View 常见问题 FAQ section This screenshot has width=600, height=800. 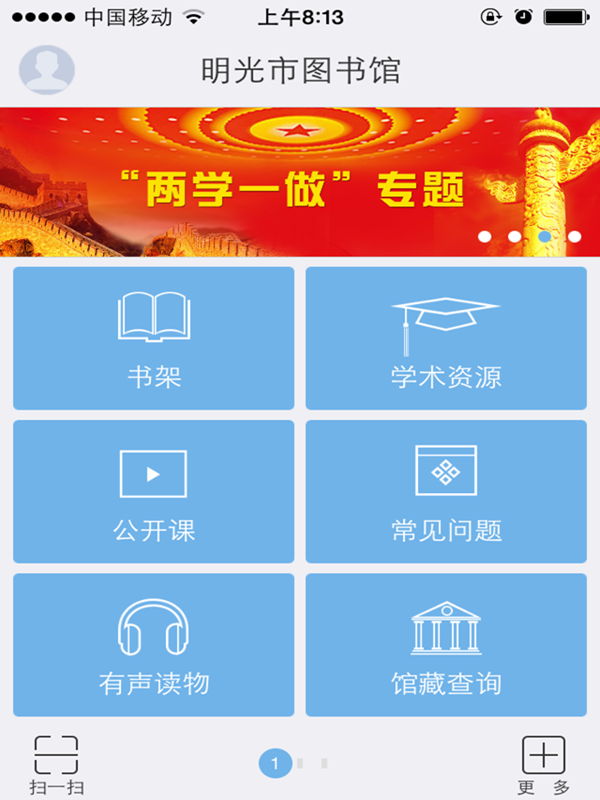446,492
